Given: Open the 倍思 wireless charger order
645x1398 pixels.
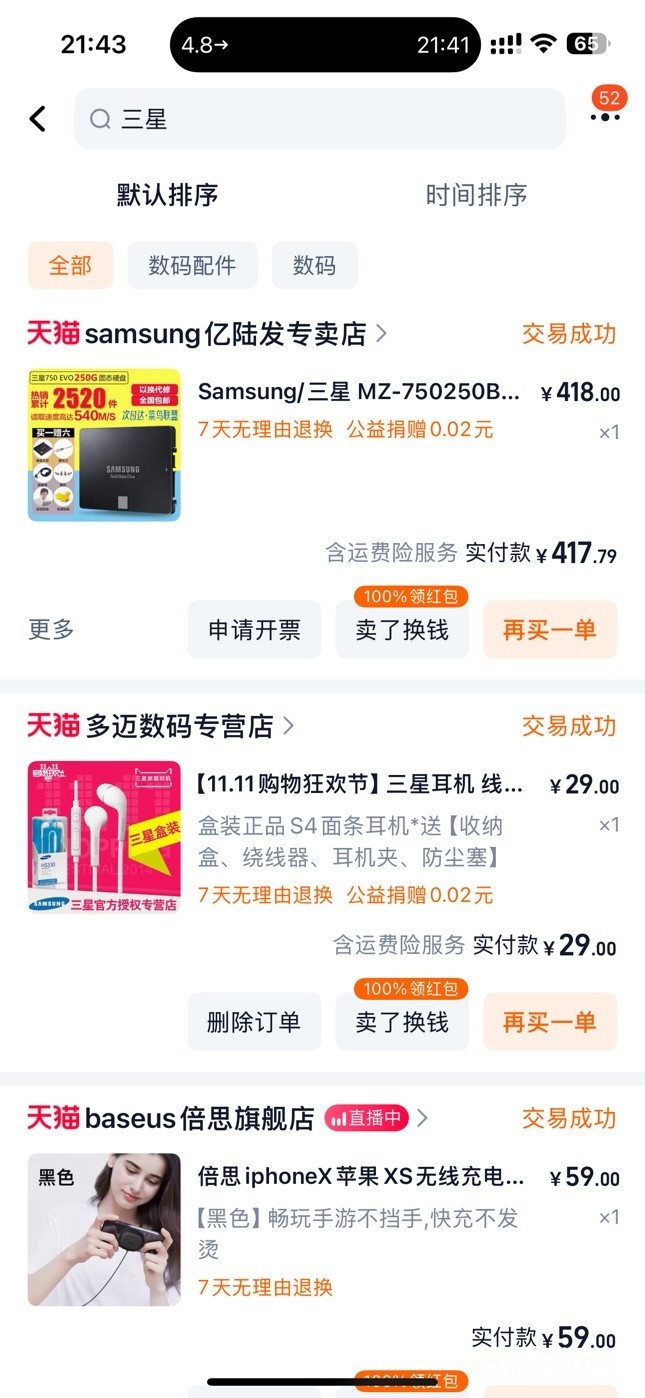Looking at the screenshot, I should point(360,1178).
